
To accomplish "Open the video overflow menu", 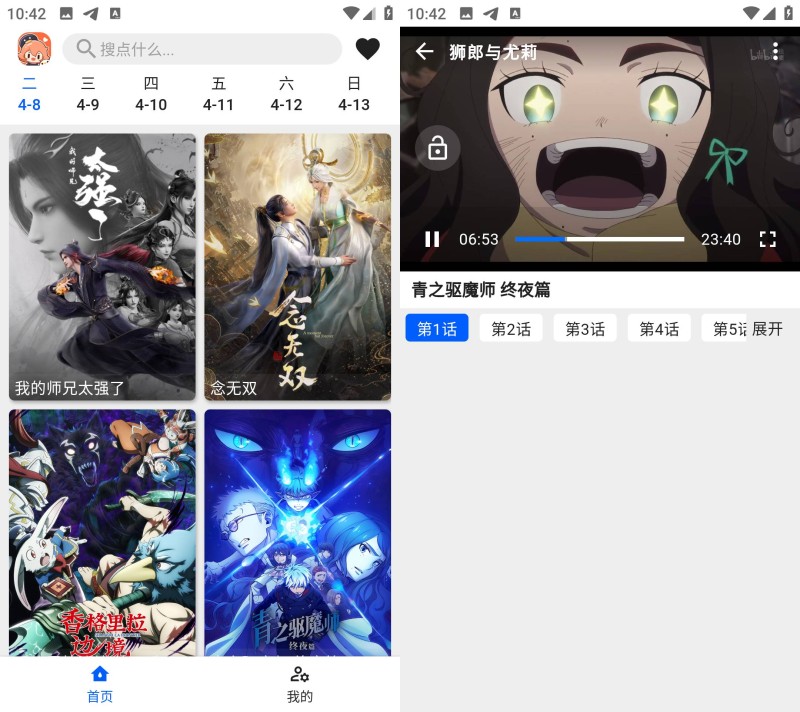I will click(x=775, y=52).
